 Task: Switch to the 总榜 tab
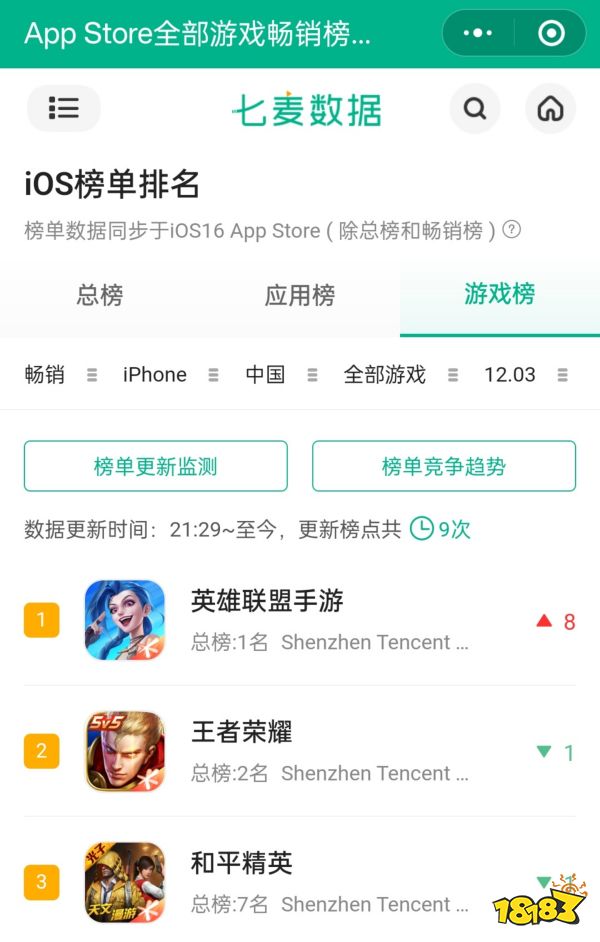pos(100,295)
